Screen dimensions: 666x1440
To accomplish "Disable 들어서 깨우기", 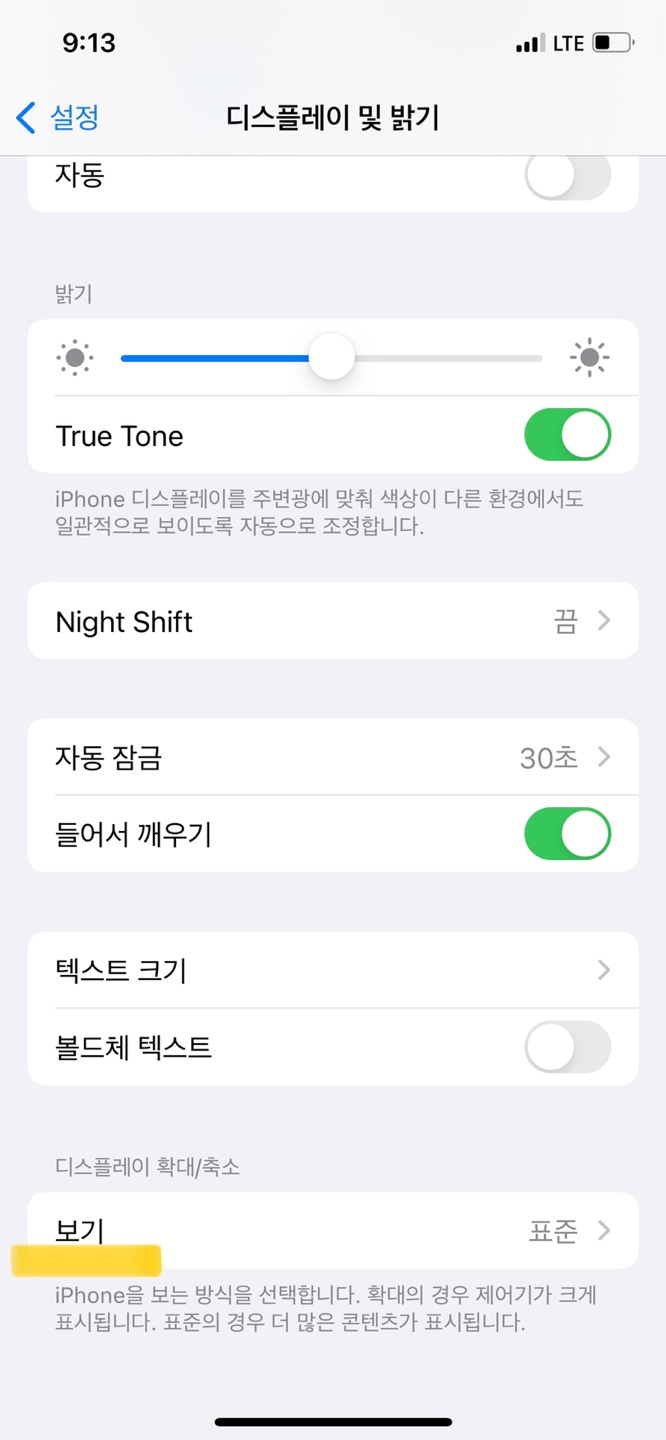I will pos(567,834).
